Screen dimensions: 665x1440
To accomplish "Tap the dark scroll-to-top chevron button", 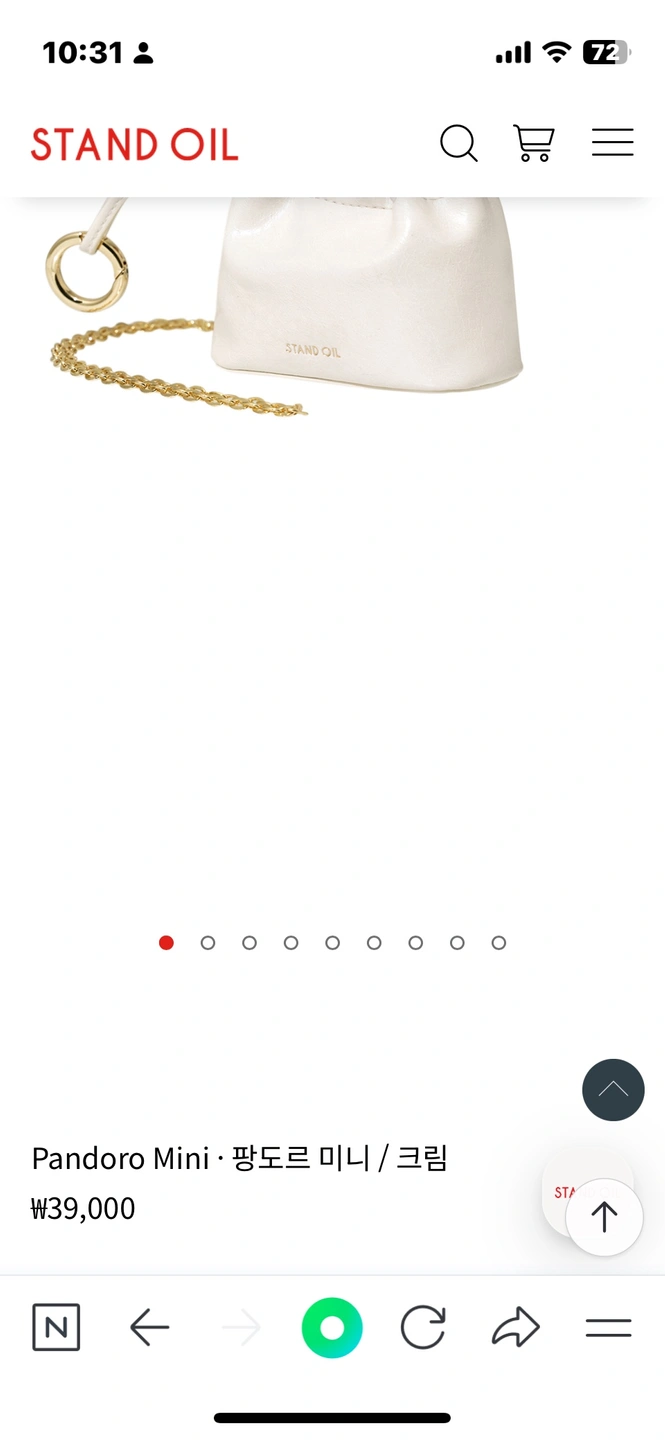I will click(613, 1090).
